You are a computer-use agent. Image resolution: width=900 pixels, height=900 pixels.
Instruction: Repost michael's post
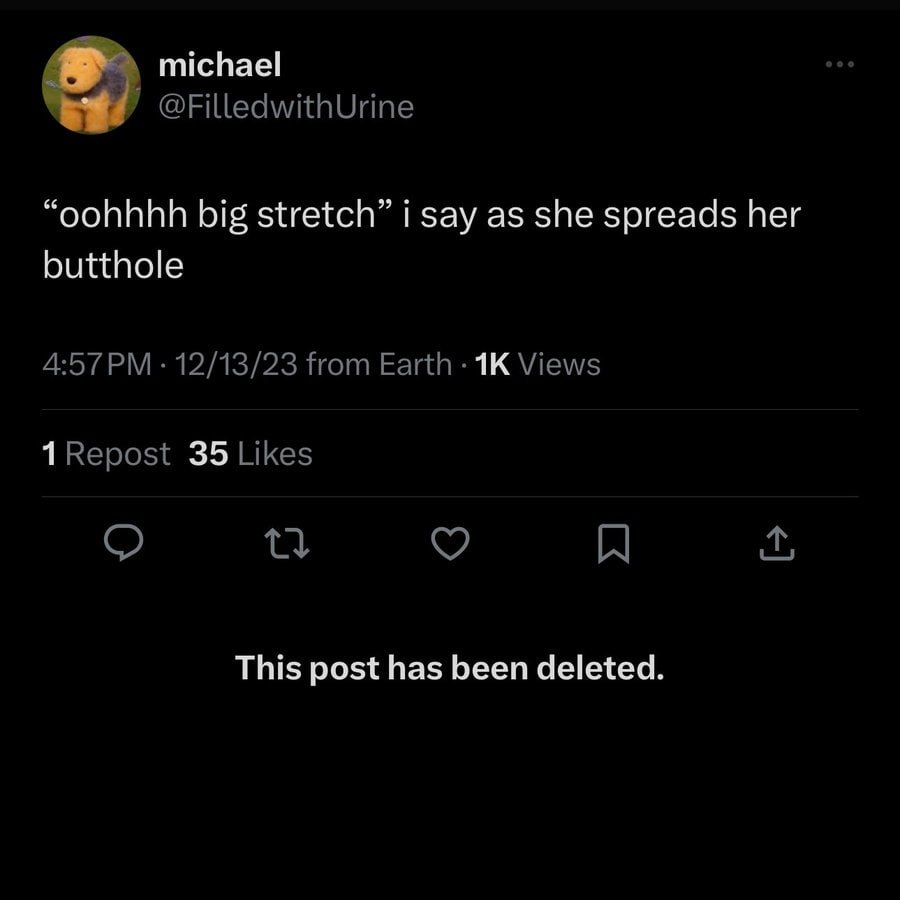tap(286, 544)
